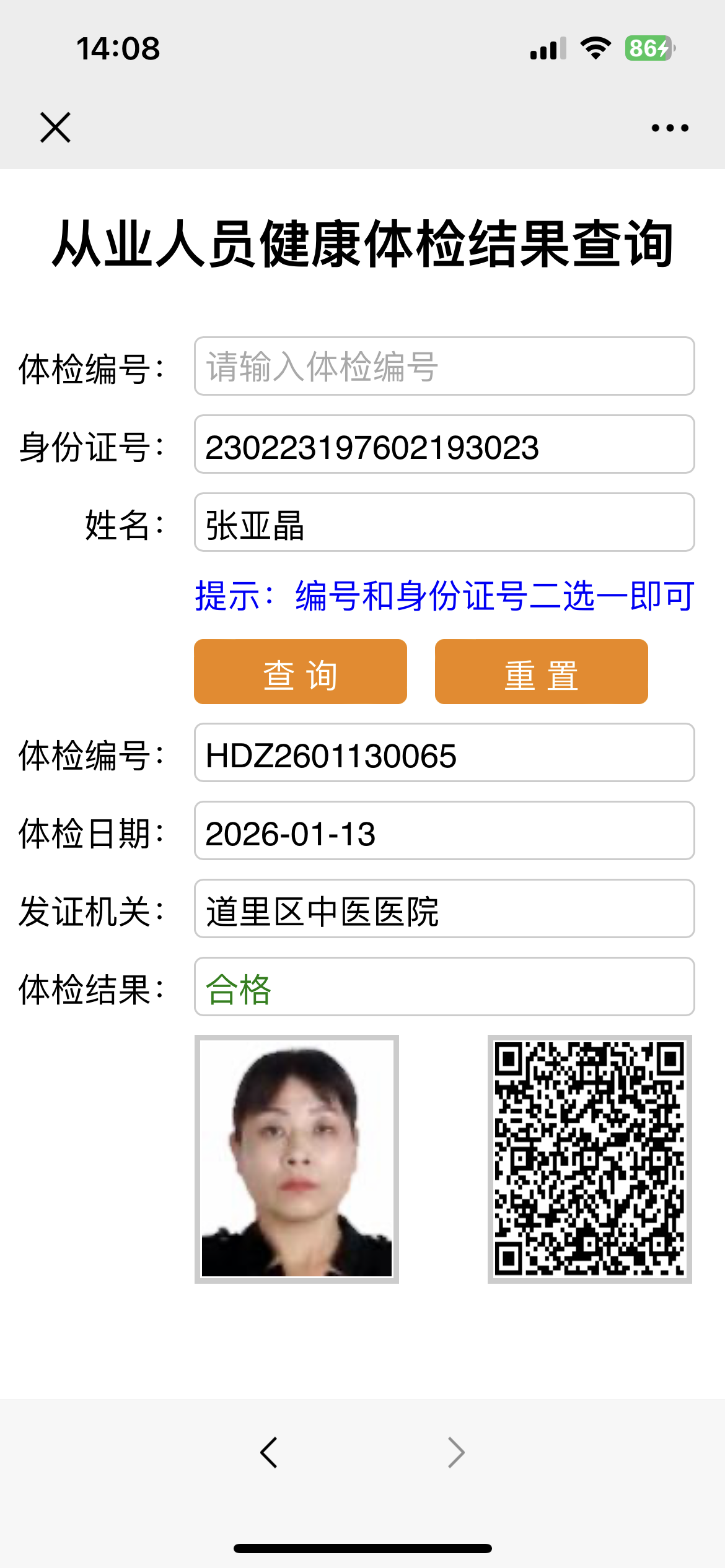Screen dimensions: 725x1568
Task: Go back to the previous web page
Action: click(x=269, y=1452)
